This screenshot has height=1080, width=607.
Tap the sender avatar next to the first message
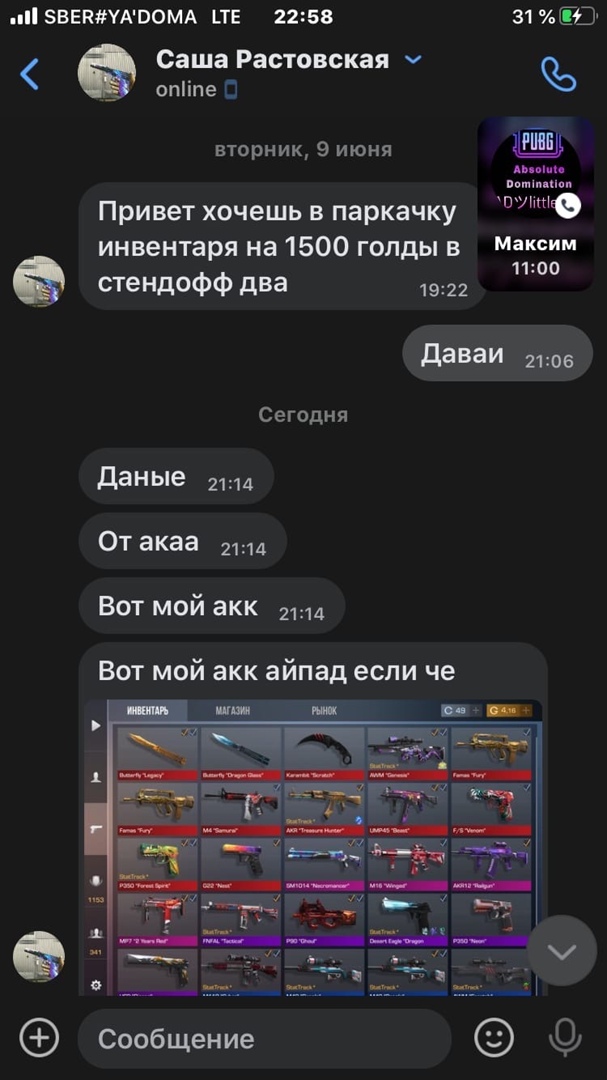(39, 281)
